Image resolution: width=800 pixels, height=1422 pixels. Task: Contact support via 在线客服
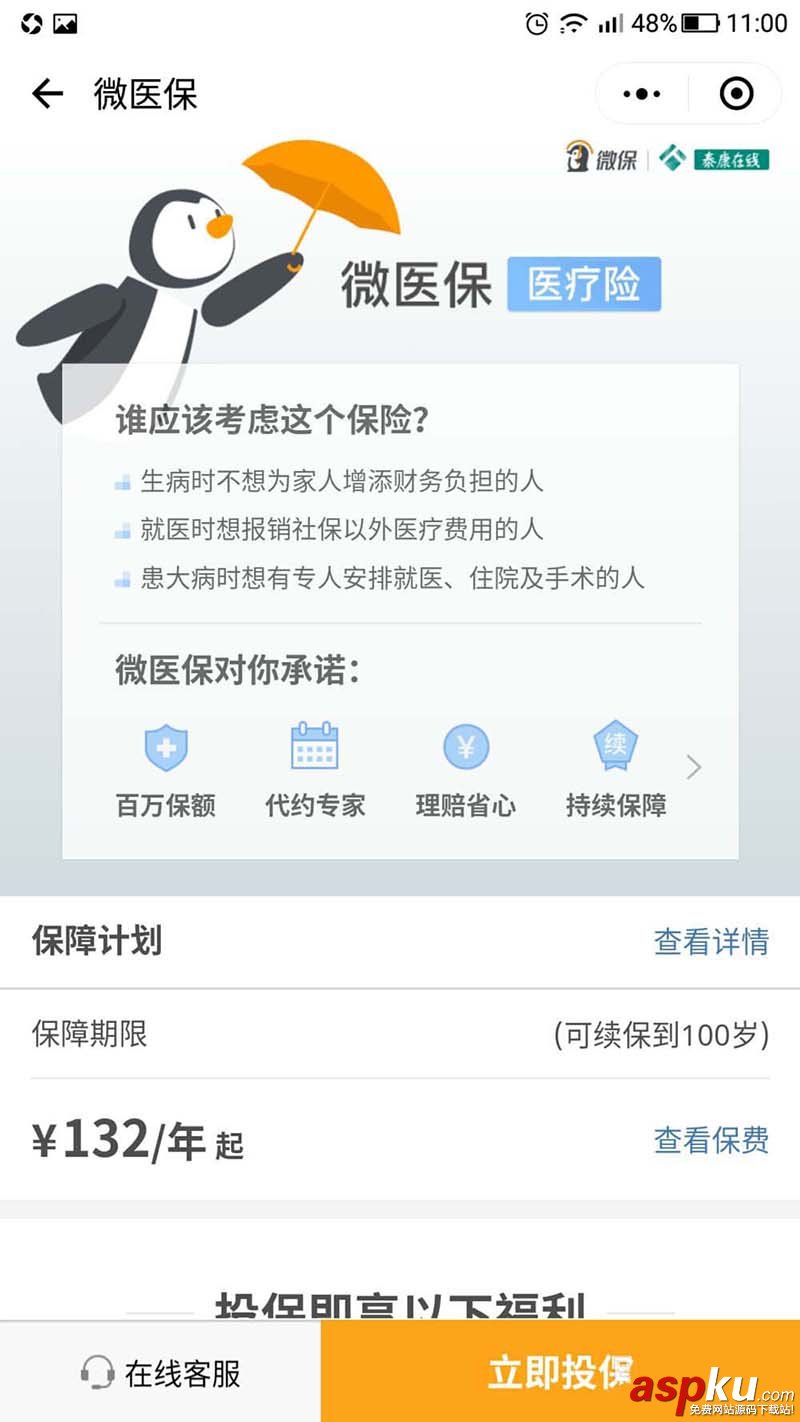160,1372
